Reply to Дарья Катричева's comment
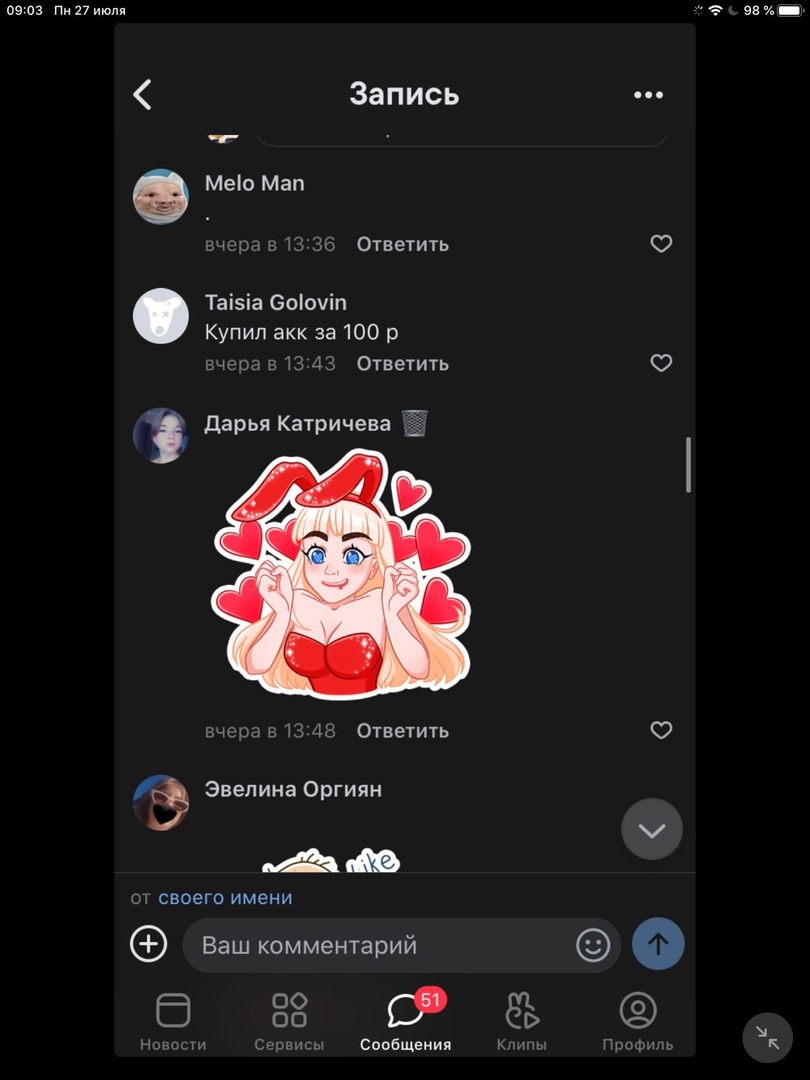The image size is (810, 1080). (402, 730)
